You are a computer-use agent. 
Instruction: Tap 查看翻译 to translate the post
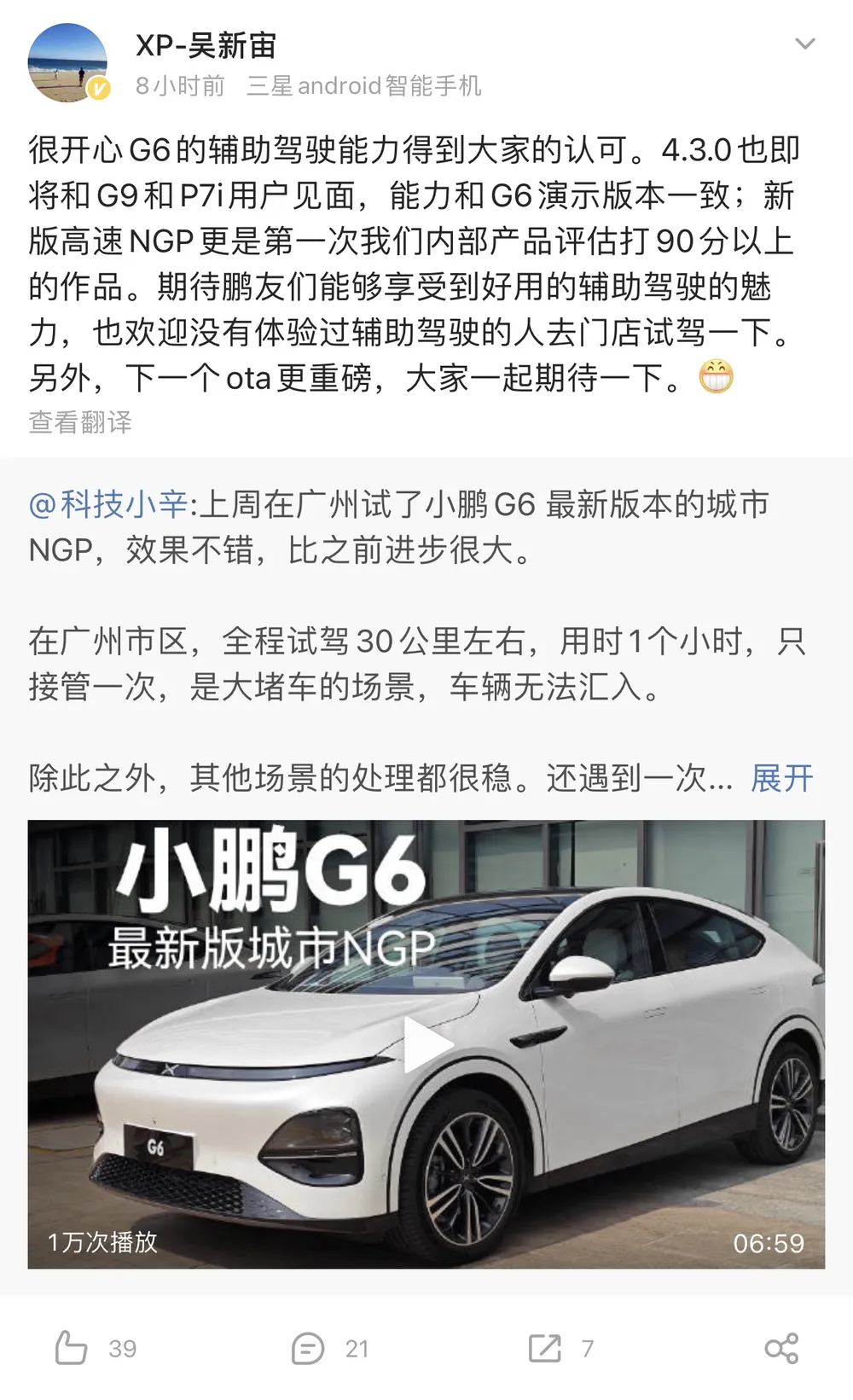point(80,422)
